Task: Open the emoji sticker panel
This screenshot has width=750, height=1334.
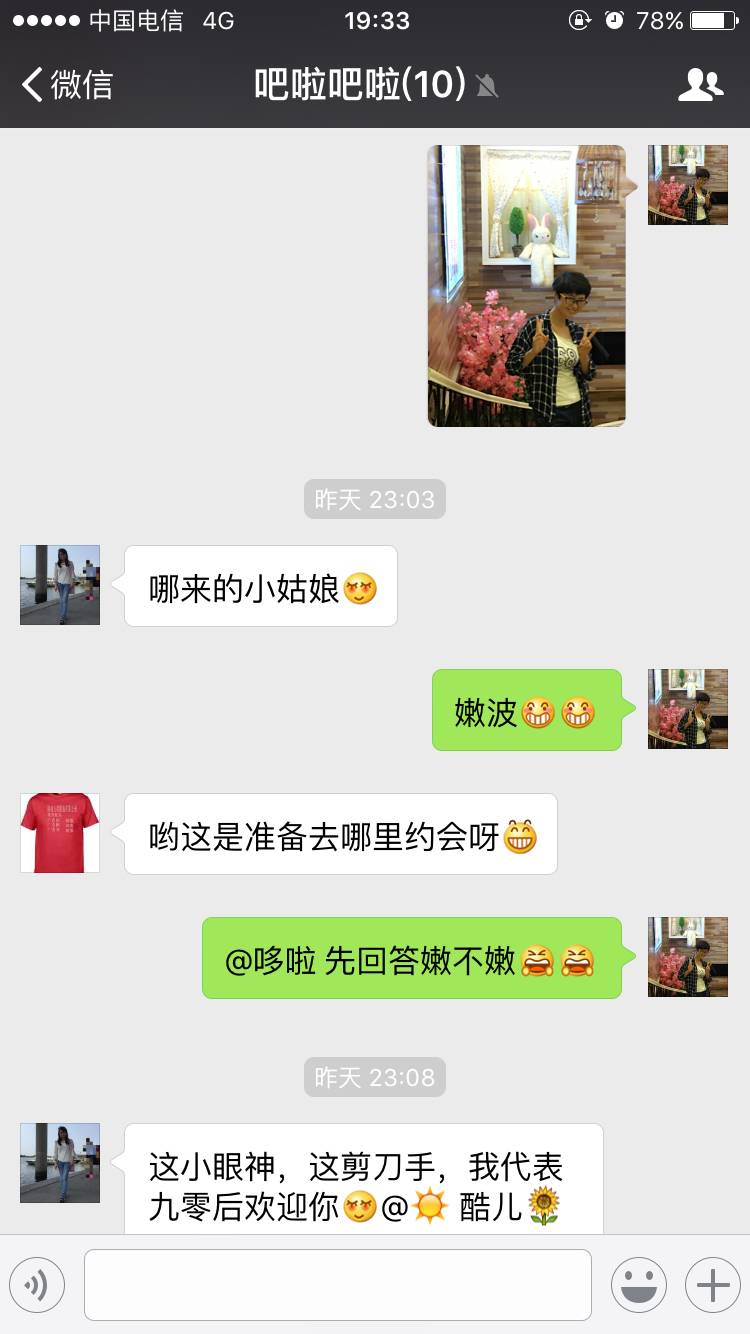Action: (x=639, y=1284)
